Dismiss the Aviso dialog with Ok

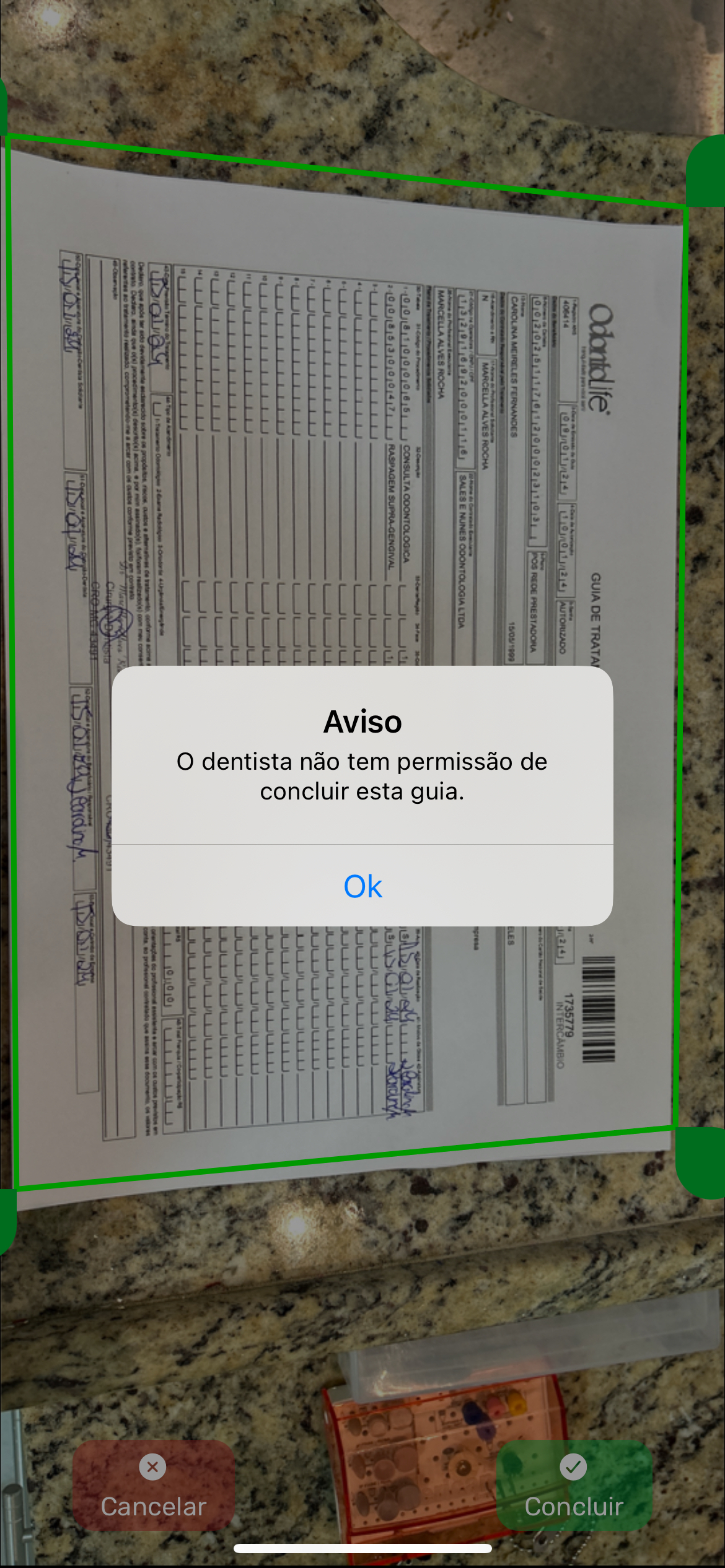362,886
